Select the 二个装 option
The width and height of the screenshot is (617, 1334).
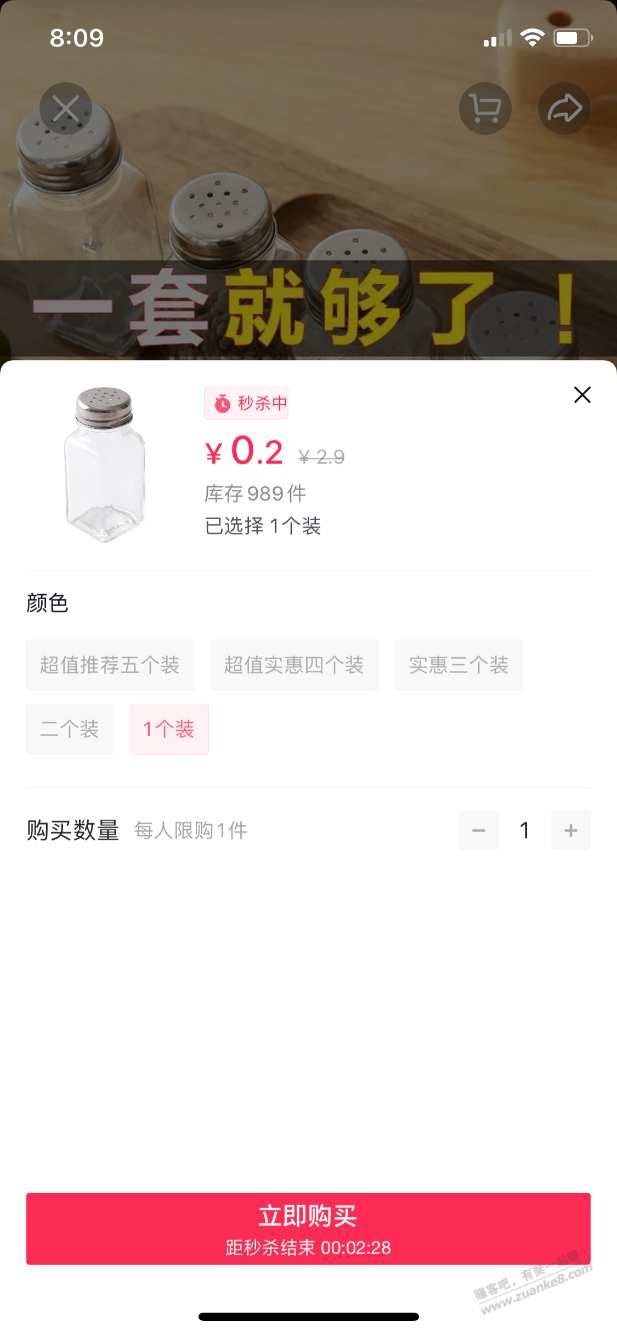(70, 729)
